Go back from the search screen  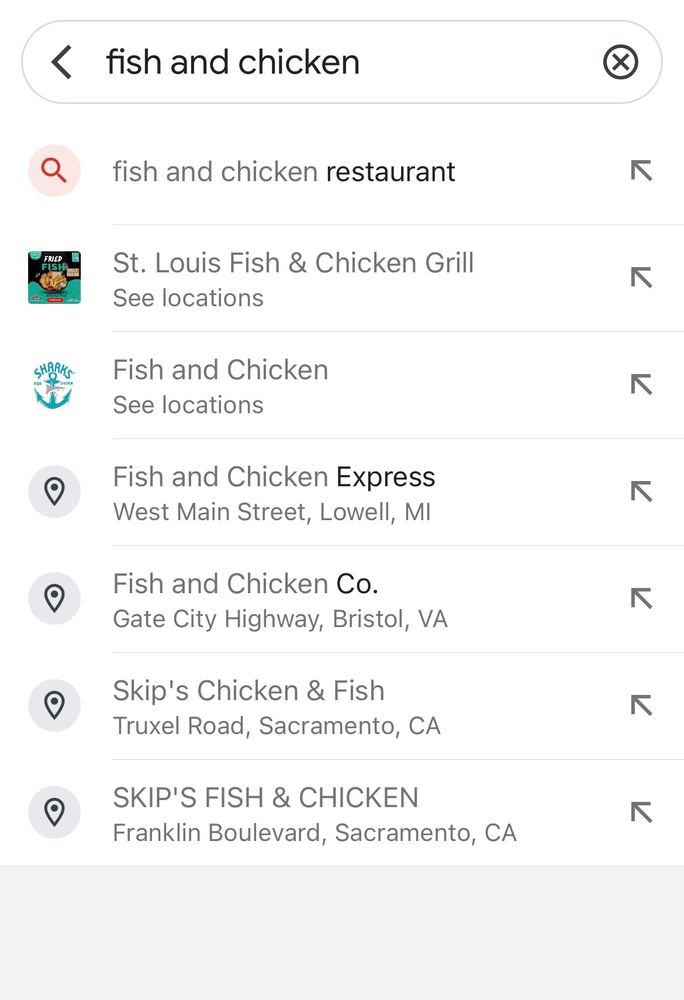click(x=62, y=62)
